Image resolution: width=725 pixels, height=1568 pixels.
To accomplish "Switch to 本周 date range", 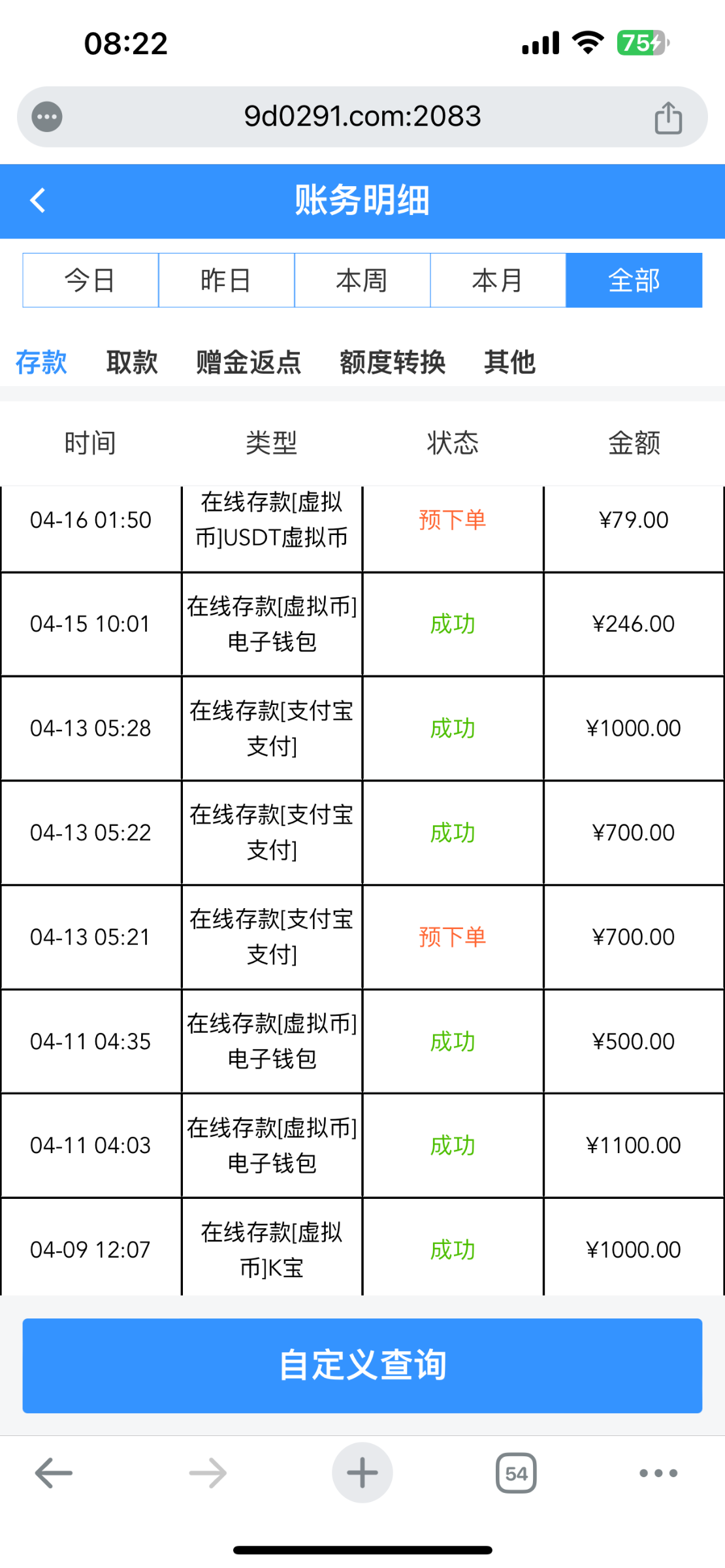I will [x=362, y=280].
